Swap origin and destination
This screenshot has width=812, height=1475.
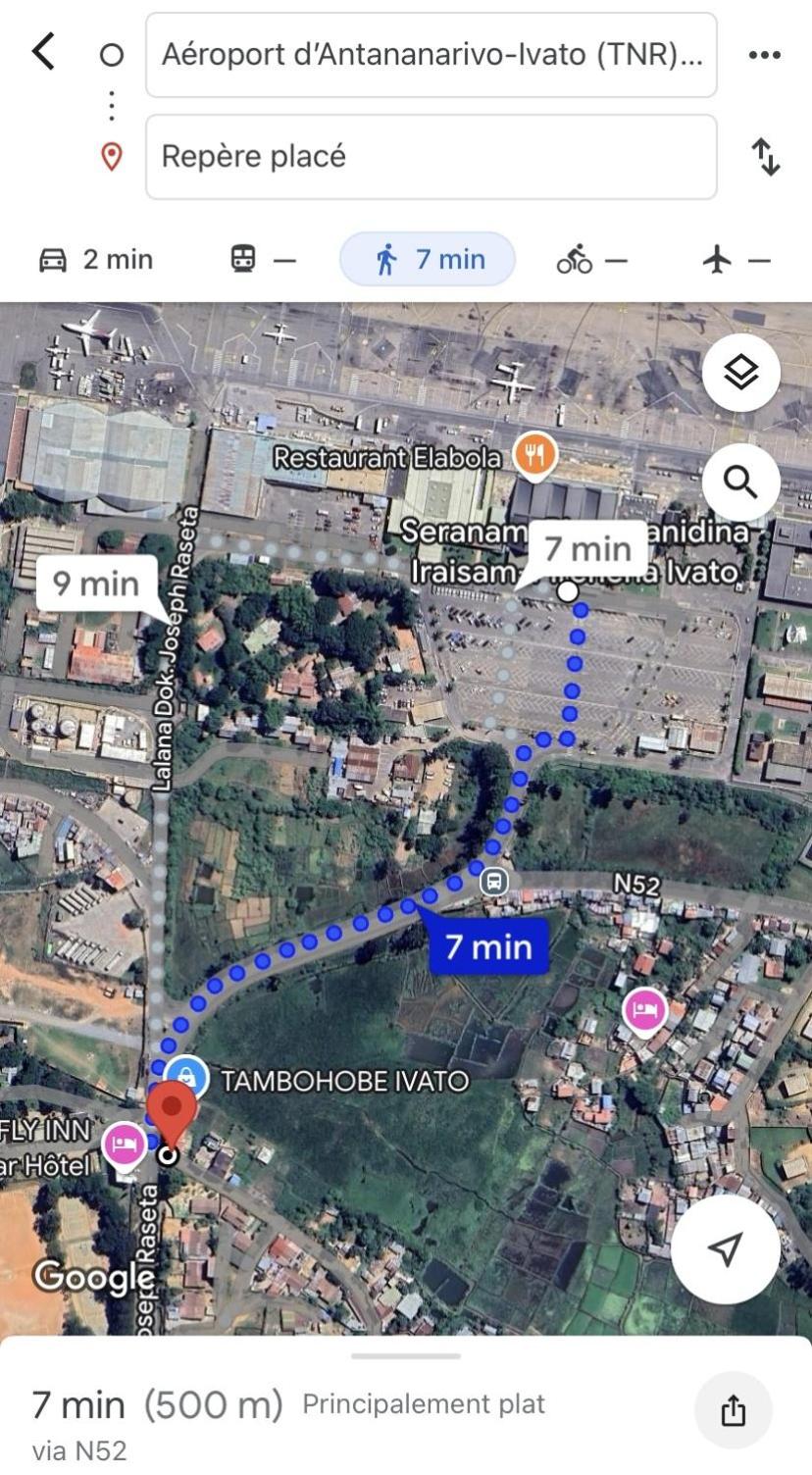click(765, 157)
